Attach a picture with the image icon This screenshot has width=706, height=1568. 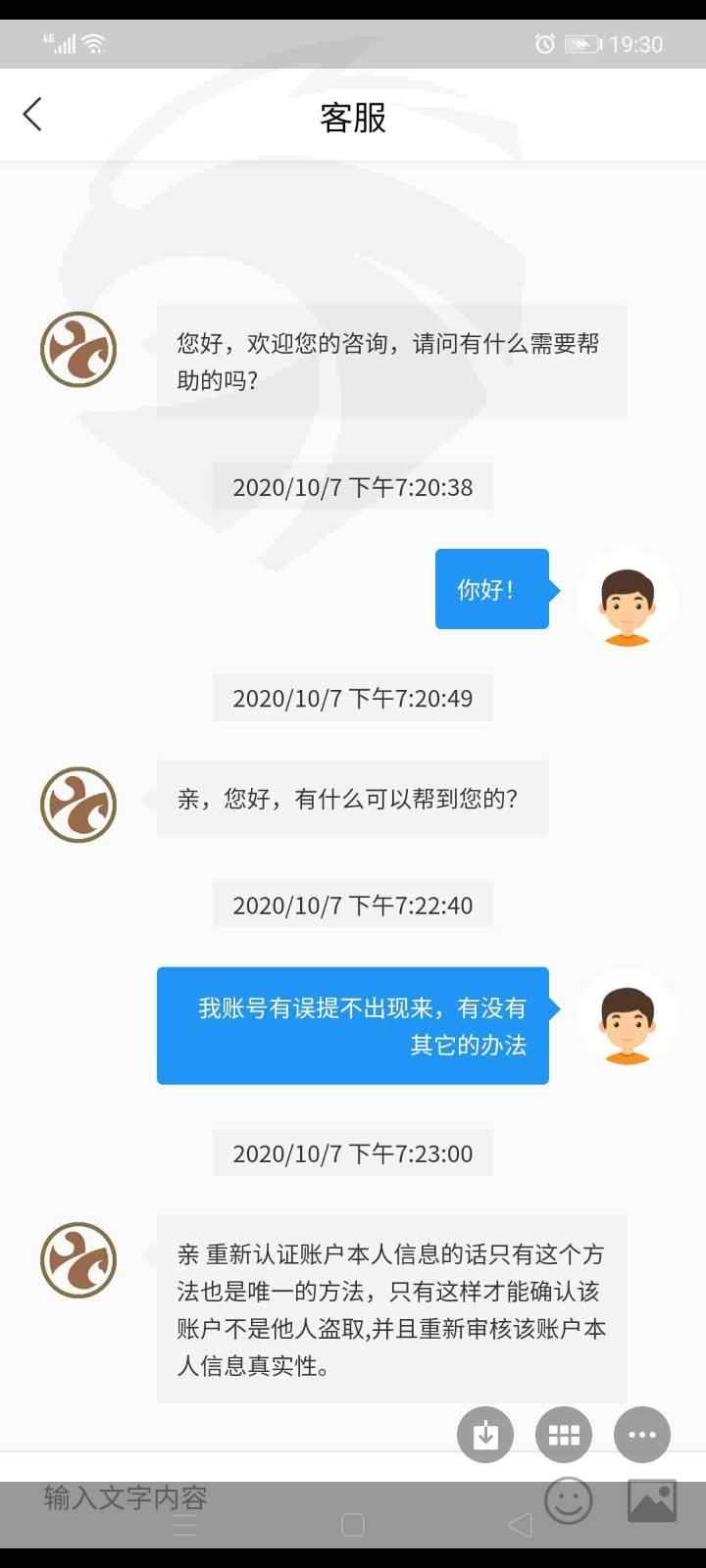(652, 1500)
